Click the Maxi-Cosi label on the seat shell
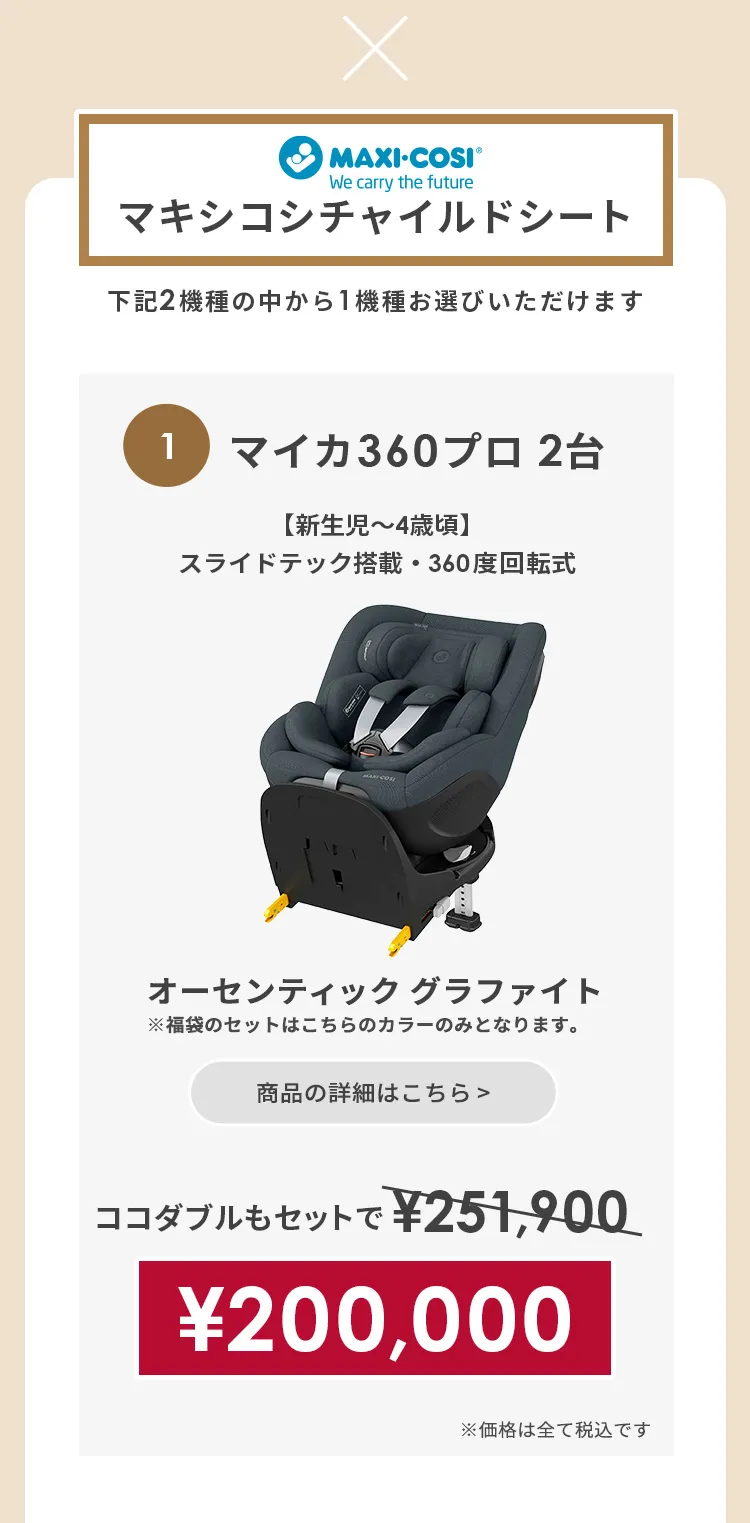 pos(378,775)
